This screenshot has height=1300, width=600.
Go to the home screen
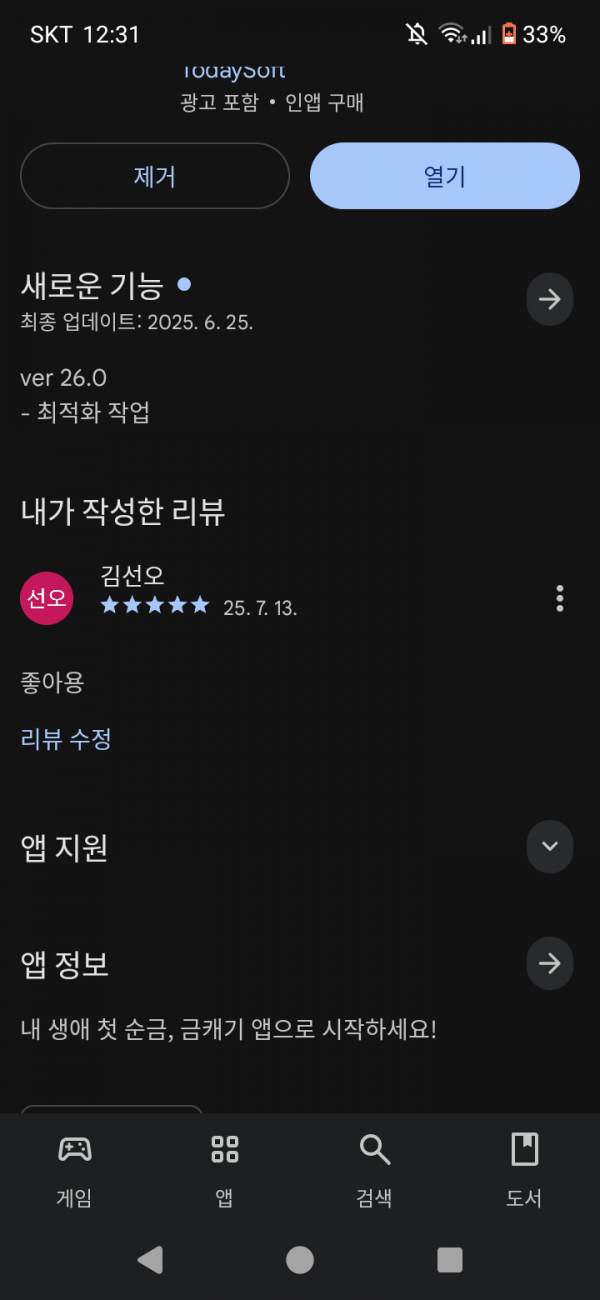300,1259
